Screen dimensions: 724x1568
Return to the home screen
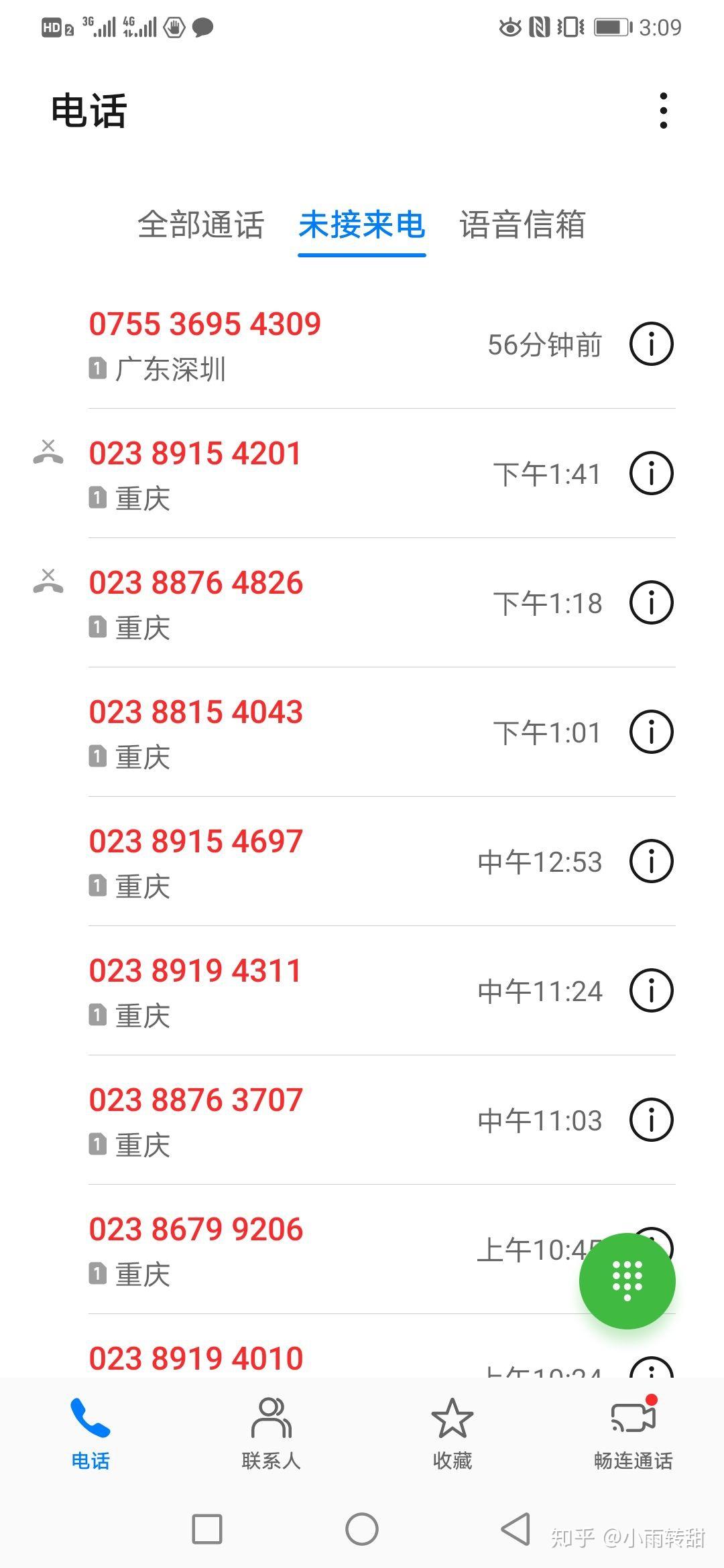tap(362, 1529)
